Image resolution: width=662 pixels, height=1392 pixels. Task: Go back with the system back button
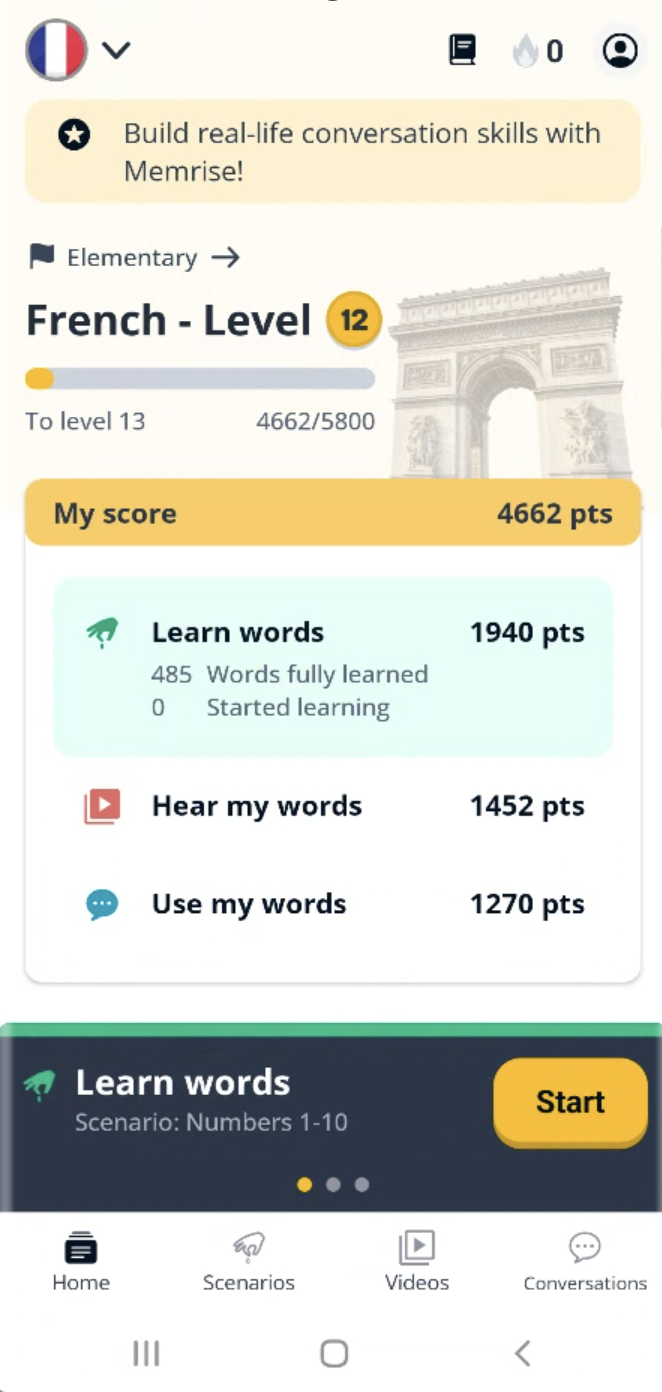[521, 1354]
